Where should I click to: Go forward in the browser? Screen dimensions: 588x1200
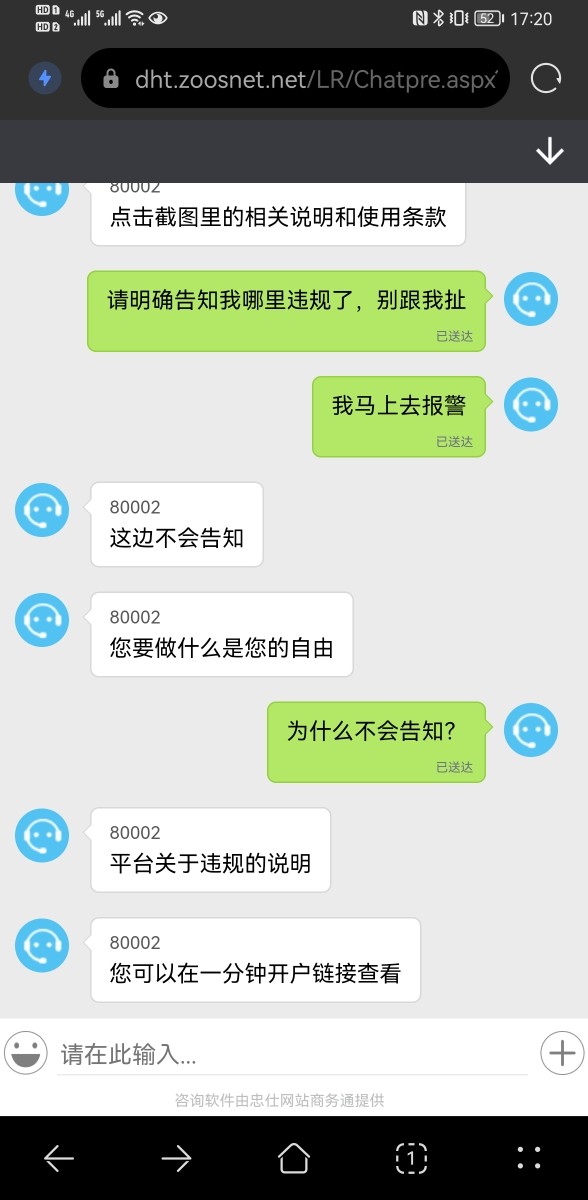pos(176,1158)
